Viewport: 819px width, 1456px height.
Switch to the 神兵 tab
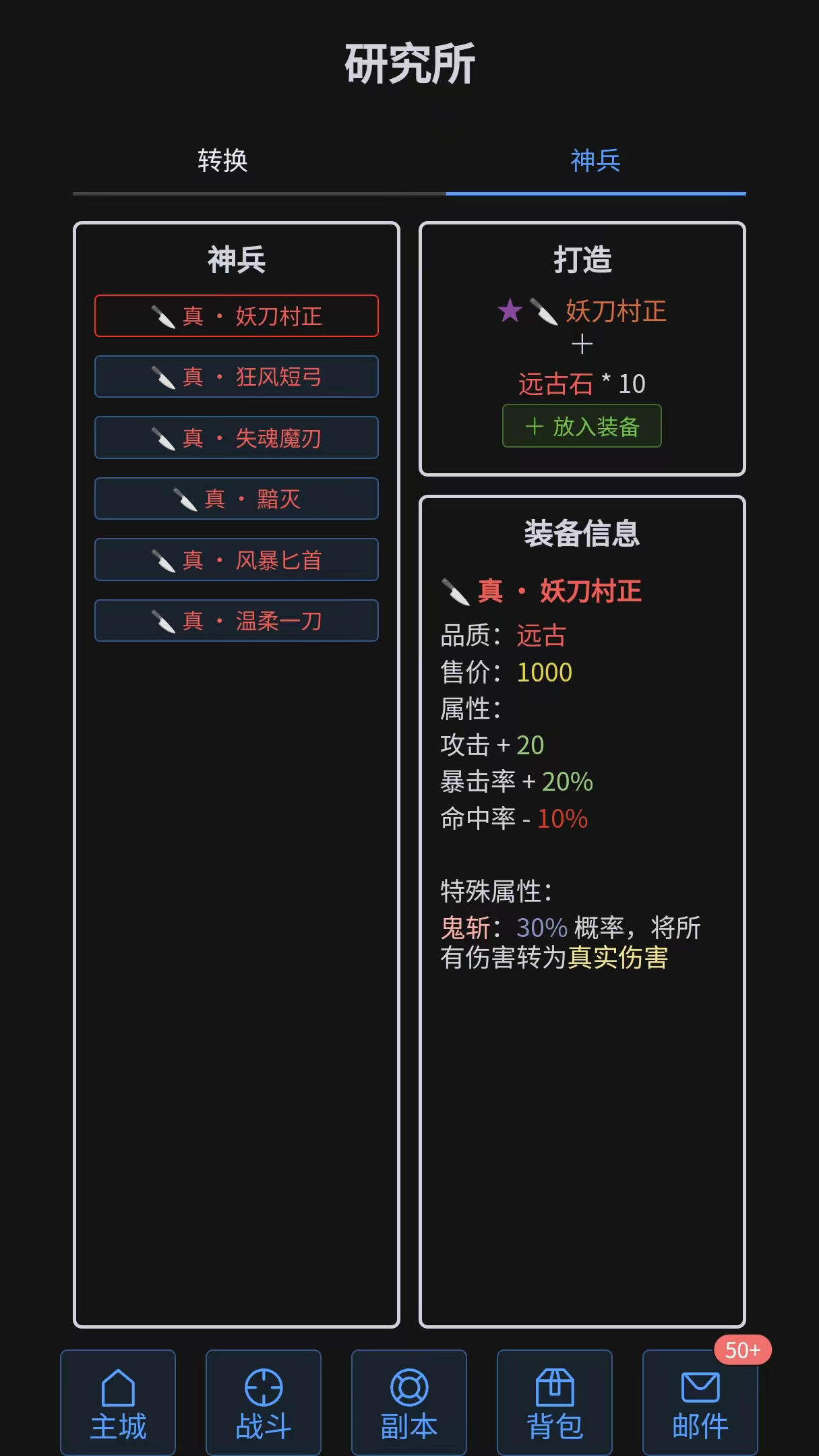595,160
